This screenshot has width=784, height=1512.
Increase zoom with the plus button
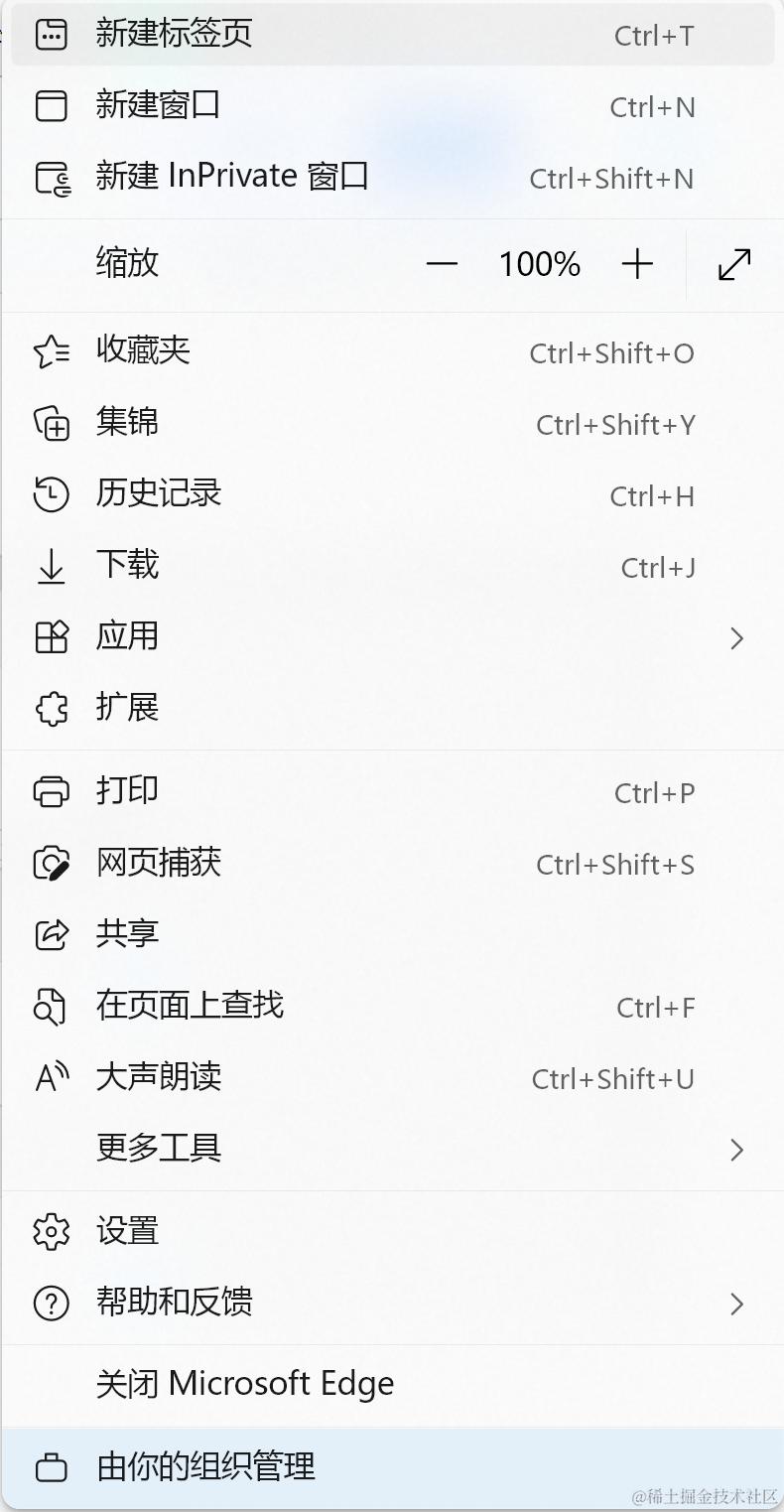[637, 264]
